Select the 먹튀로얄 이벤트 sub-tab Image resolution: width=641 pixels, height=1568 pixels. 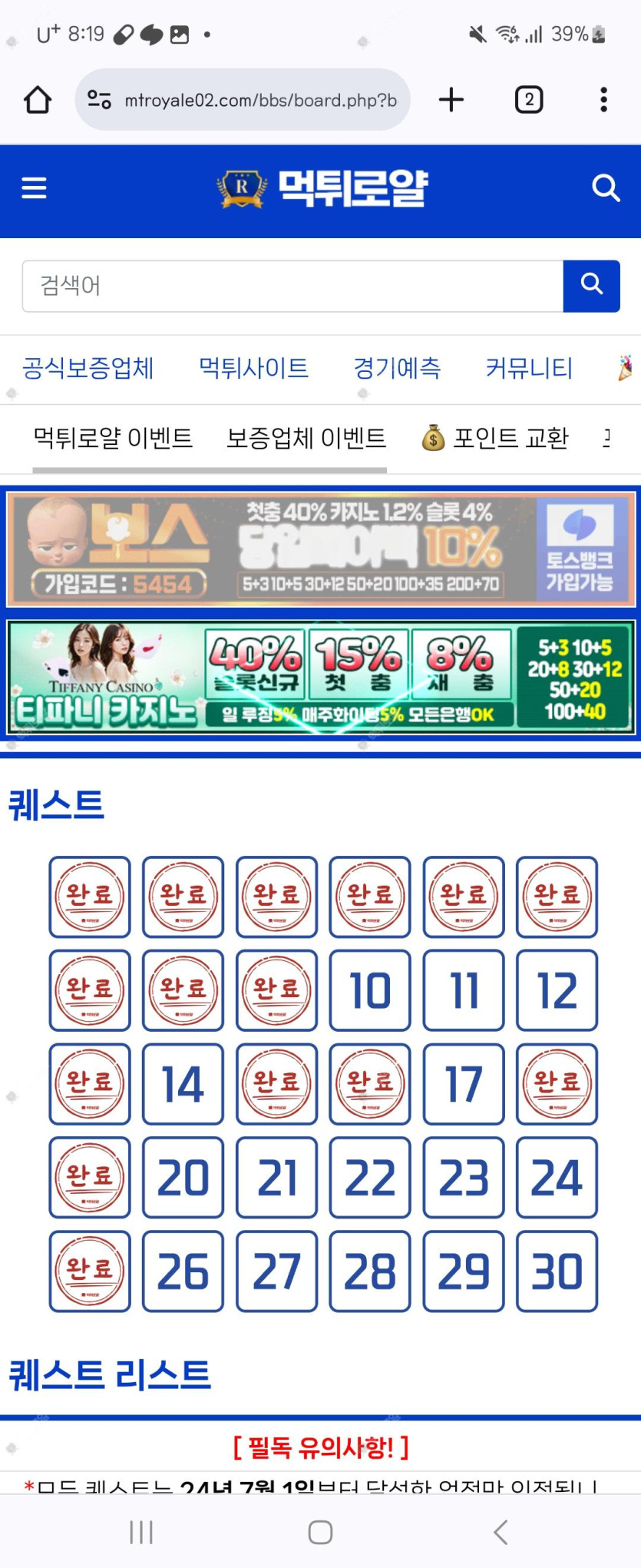click(x=113, y=438)
